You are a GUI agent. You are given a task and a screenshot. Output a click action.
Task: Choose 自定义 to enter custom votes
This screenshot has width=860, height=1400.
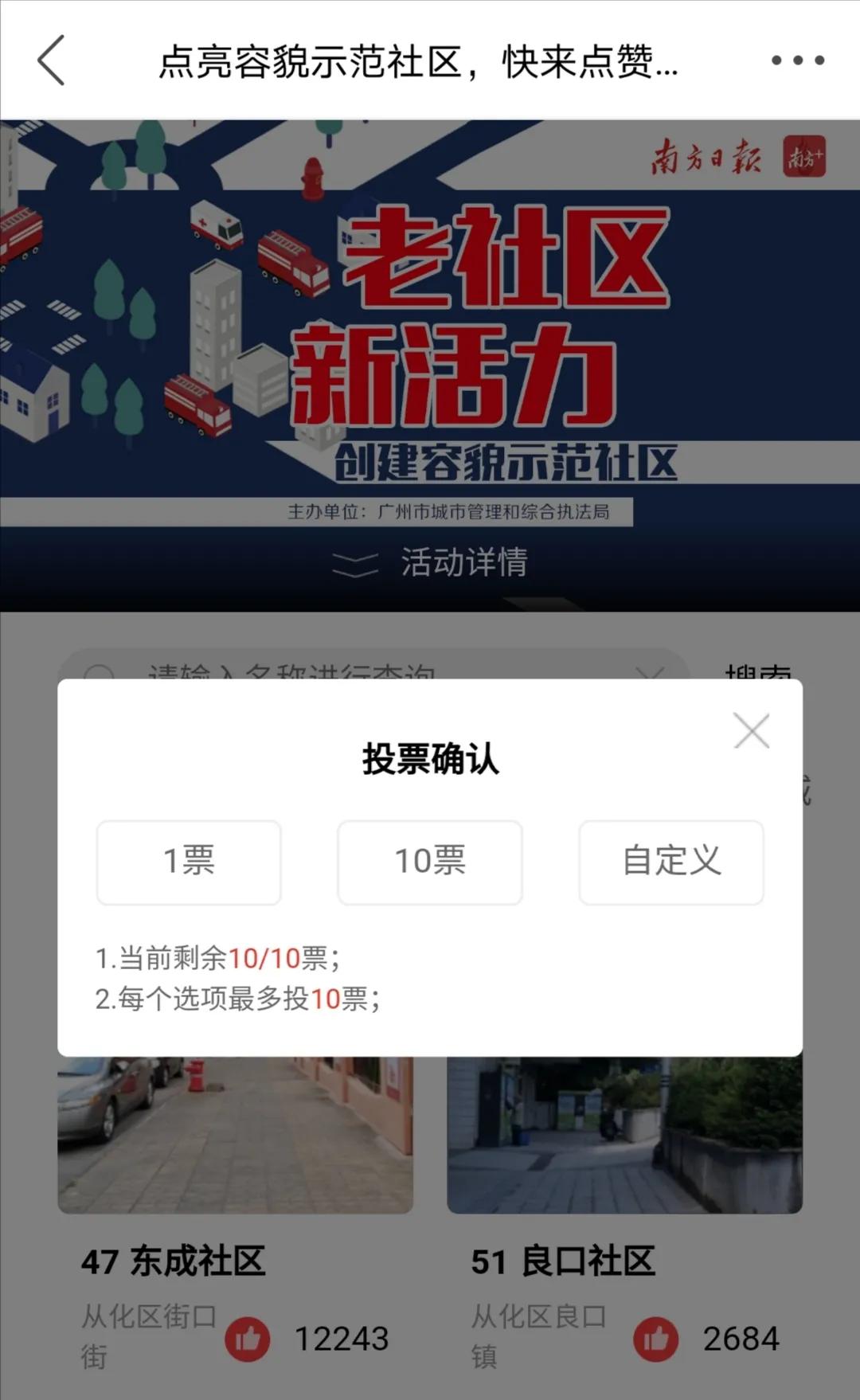670,862
